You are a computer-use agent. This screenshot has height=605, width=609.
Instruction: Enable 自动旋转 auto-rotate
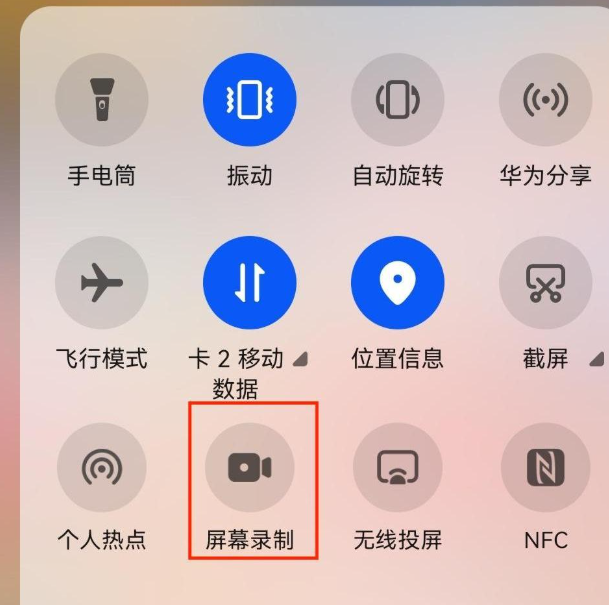(x=397, y=100)
